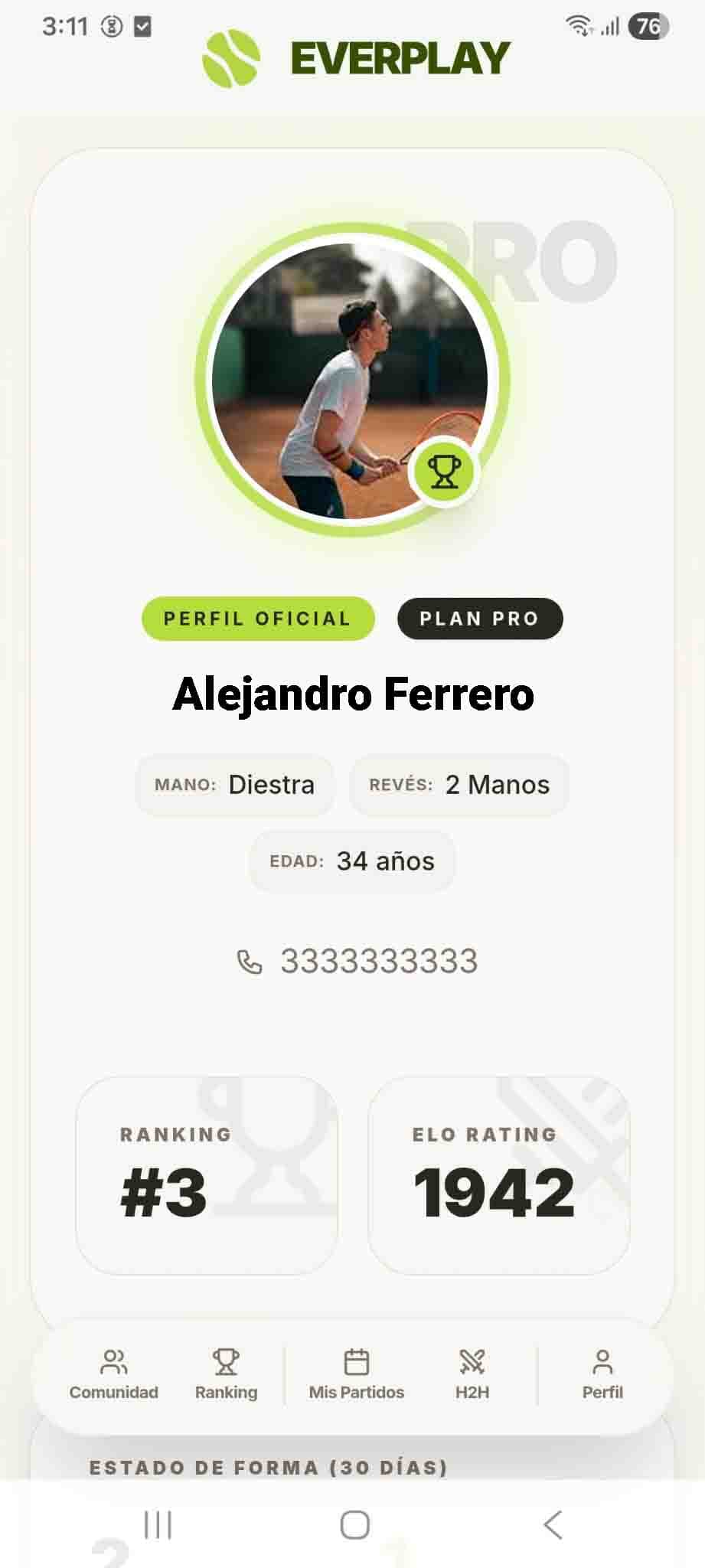Tap the battery indicator showing 76

click(x=647, y=25)
